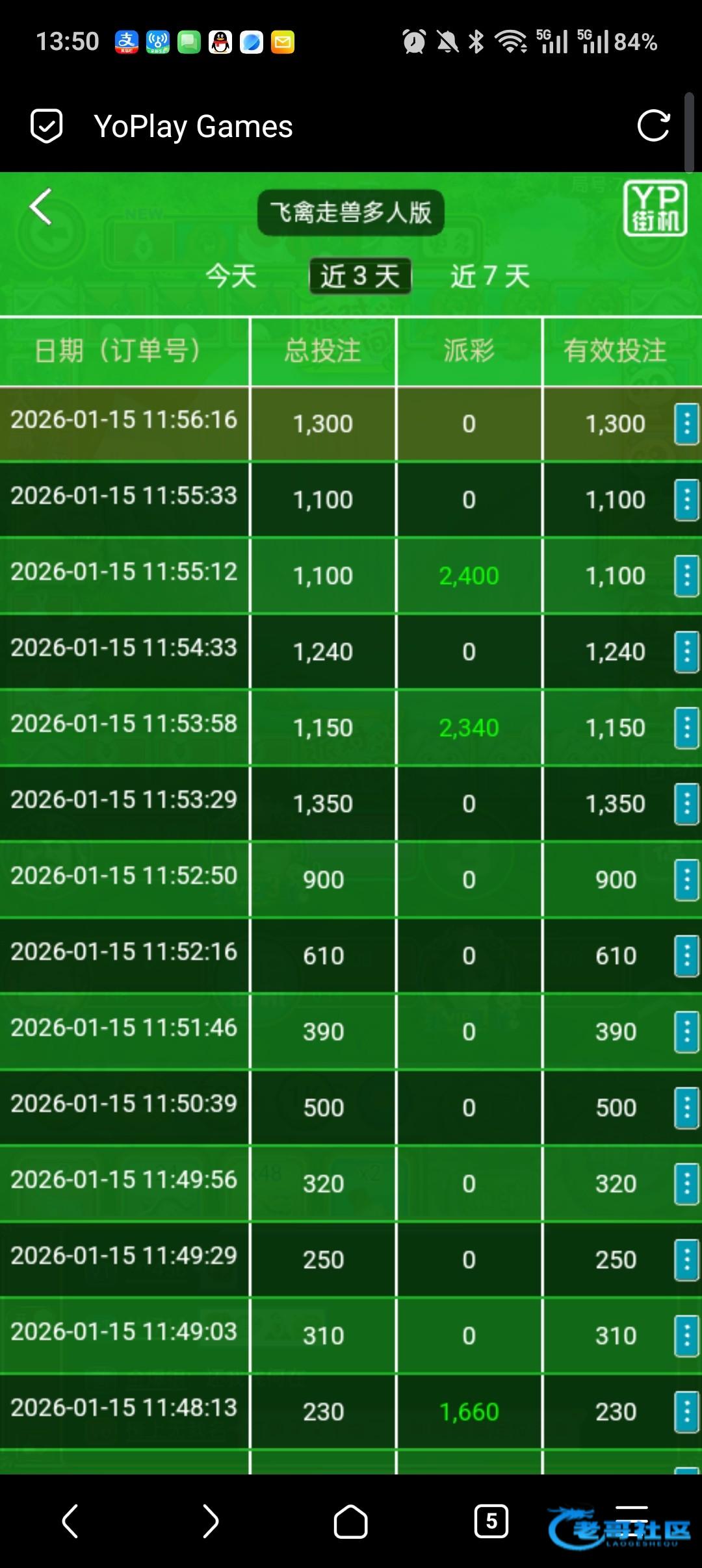
Task: View the 11:52:16 order details
Action: [686, 956]
